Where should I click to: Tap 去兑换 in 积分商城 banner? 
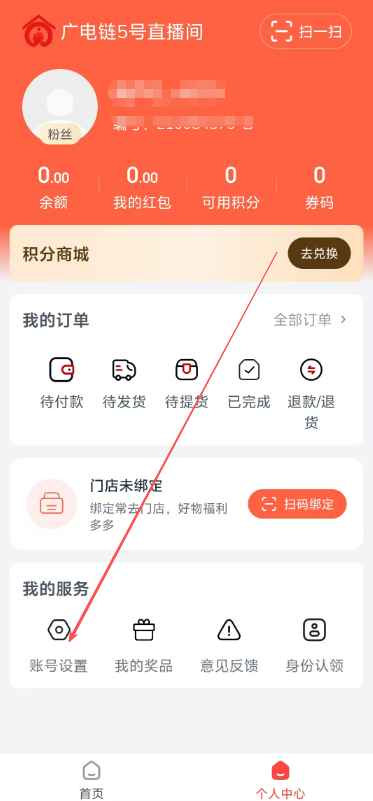[319, 253]
